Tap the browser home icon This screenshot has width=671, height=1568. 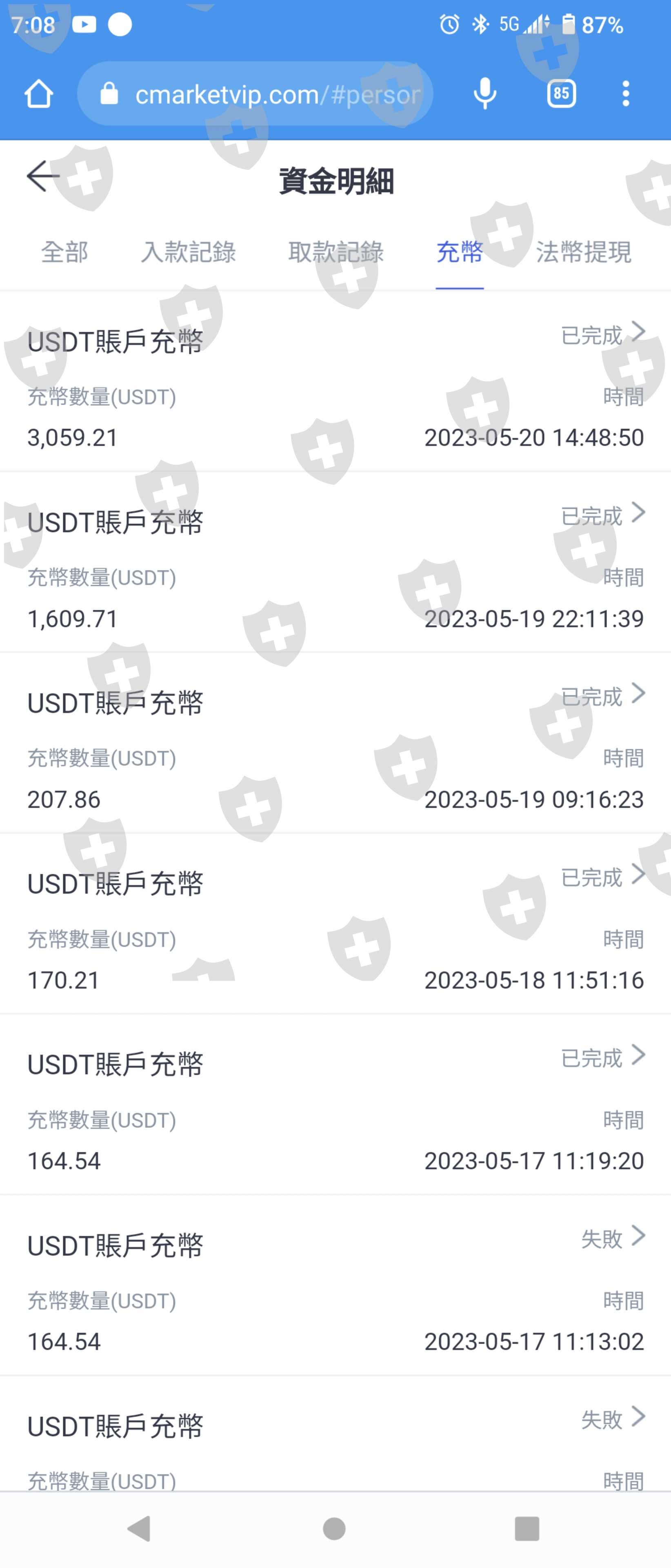[38, 94]
